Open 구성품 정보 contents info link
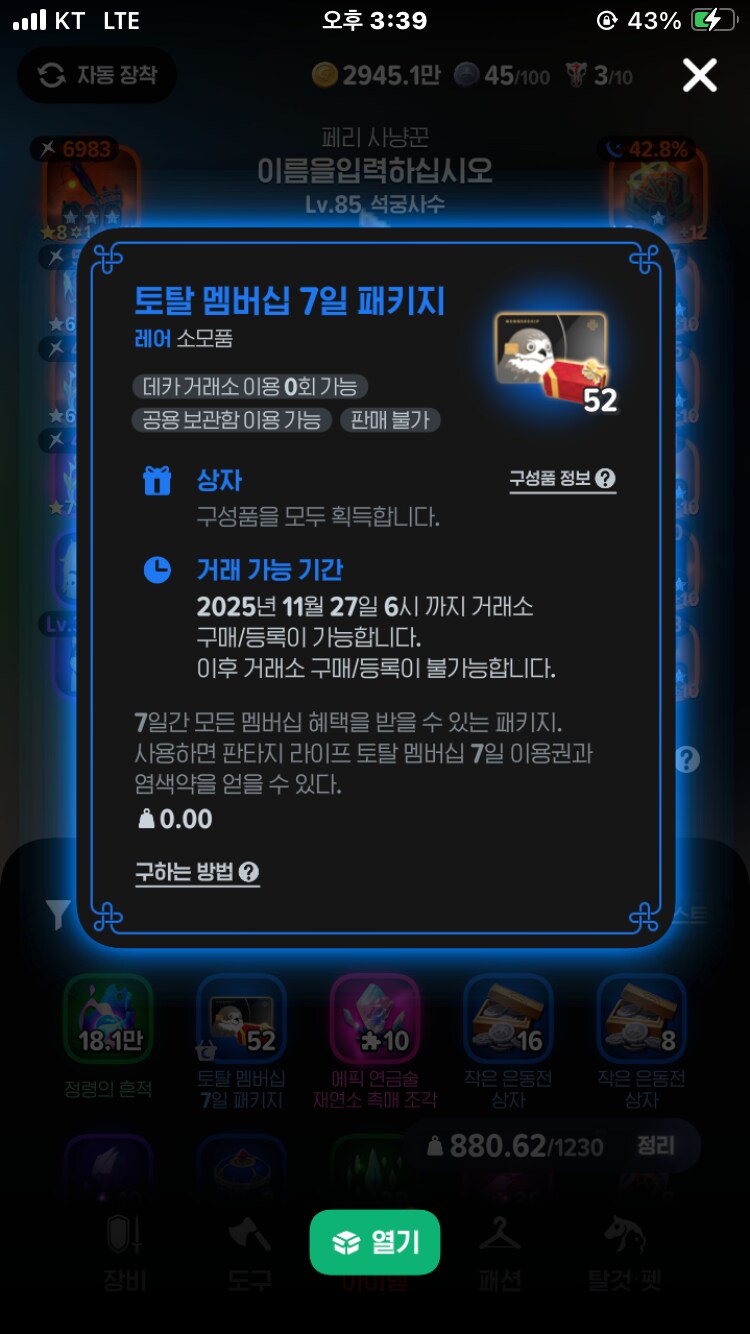The height and width of the screenshot is (1334, 750). click(562, 479)
